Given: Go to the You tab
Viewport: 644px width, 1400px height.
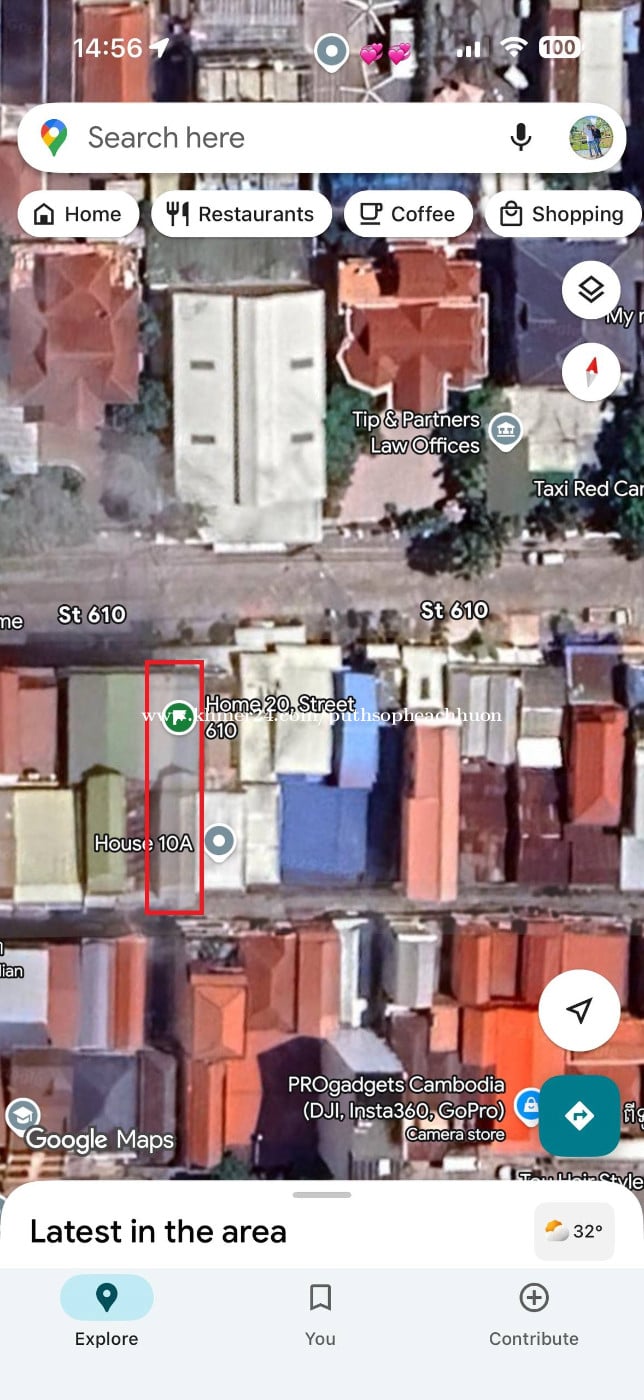Looking at the screenshot, I should point(320,1312).
